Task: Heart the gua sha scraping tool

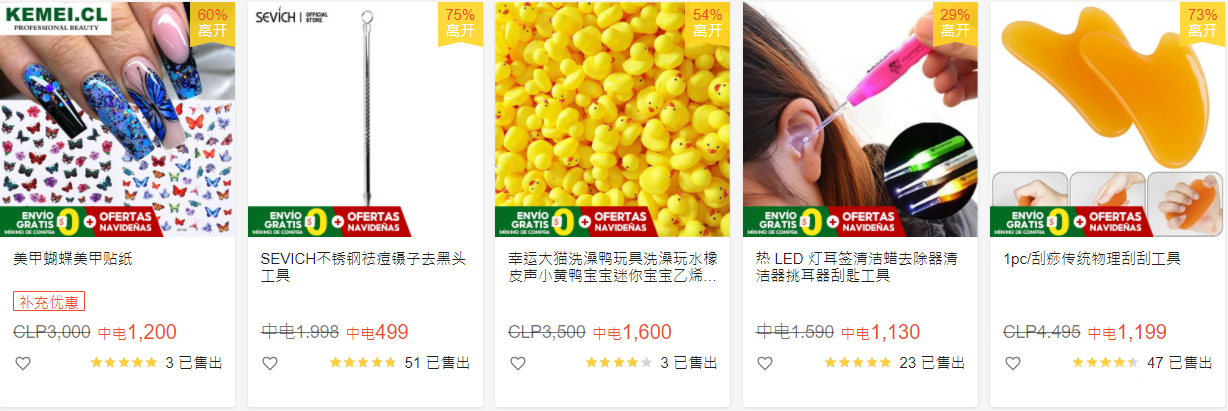Action: point(1012,363)
